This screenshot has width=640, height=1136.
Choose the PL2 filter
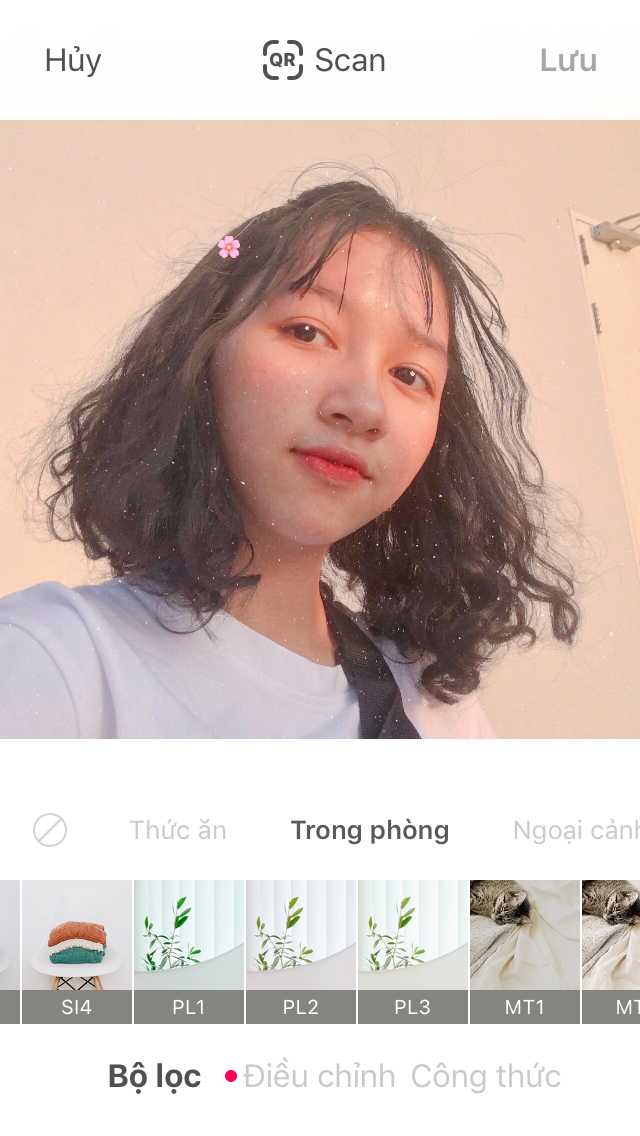pos(300,950)
